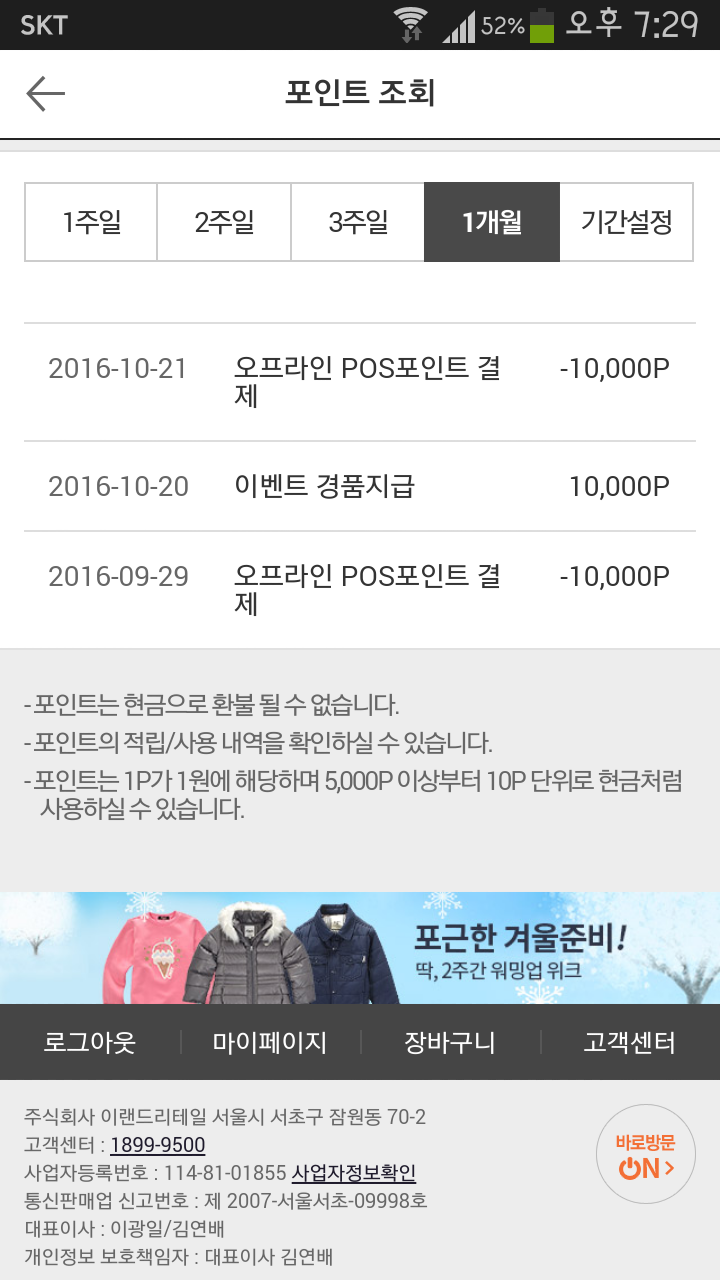The height and width of the screenshot is (1280, 720).
Task: Select the 1주일 period tab
Action: (x=91, y=222)
